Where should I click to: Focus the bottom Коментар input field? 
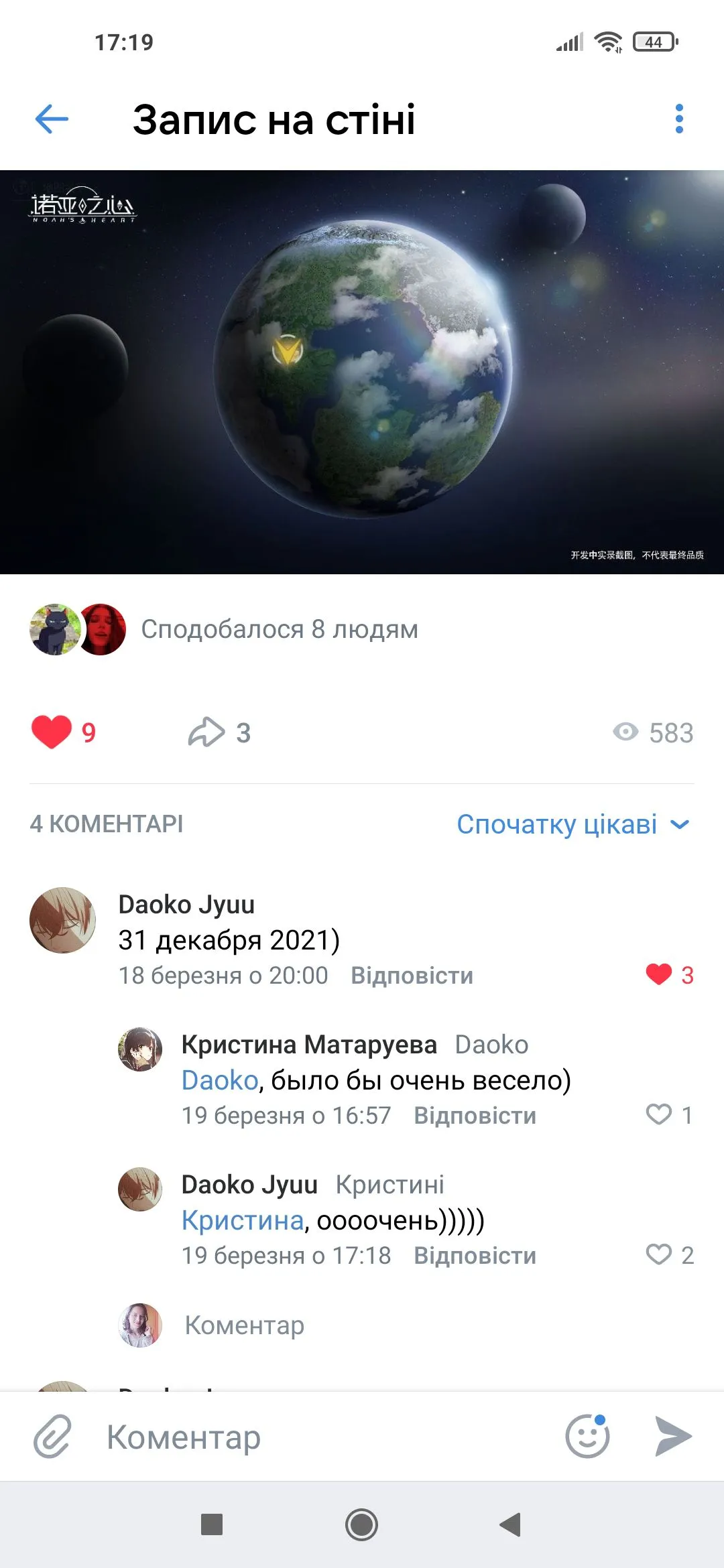click(x=322, y=1437)
